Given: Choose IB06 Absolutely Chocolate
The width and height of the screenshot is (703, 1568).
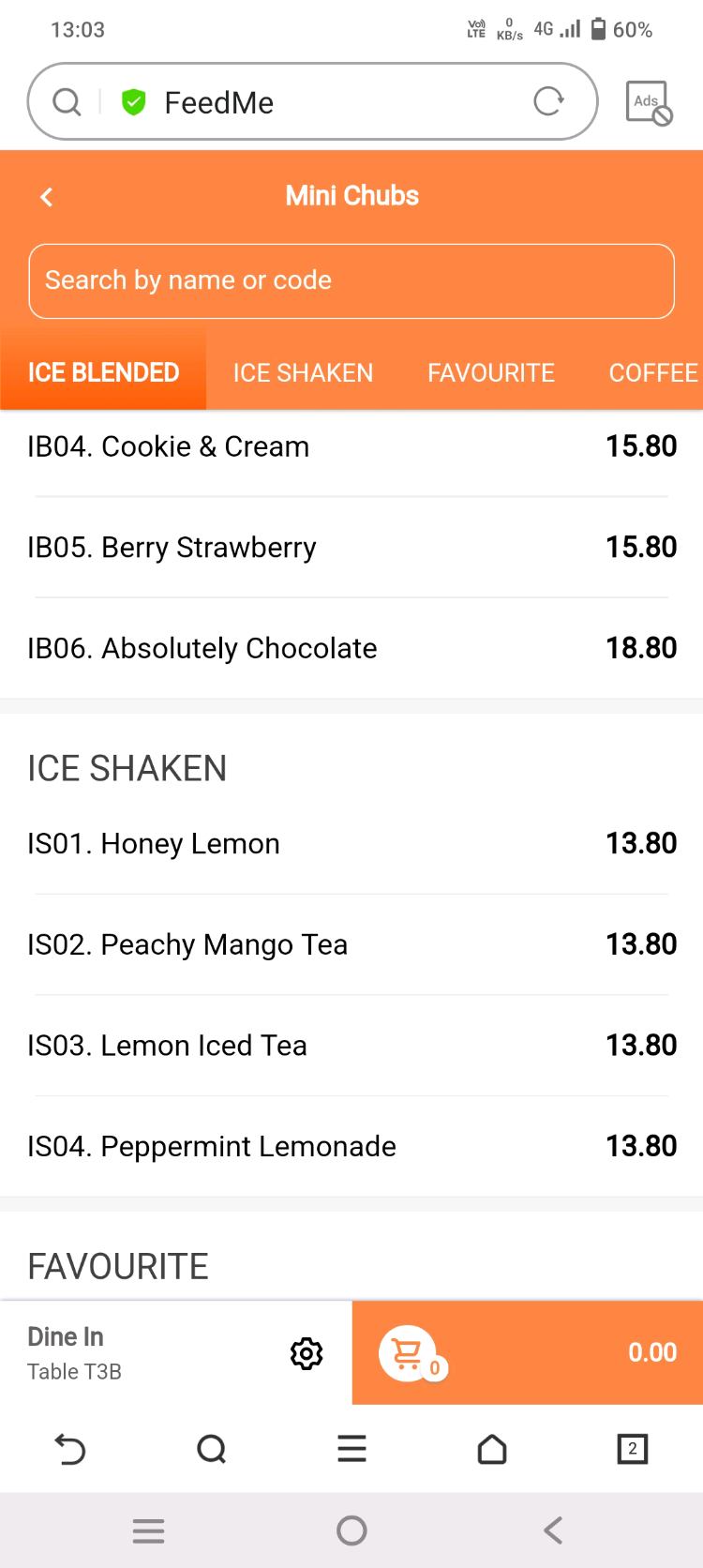Looking at the screenshot, I should (x=351, y=648).
